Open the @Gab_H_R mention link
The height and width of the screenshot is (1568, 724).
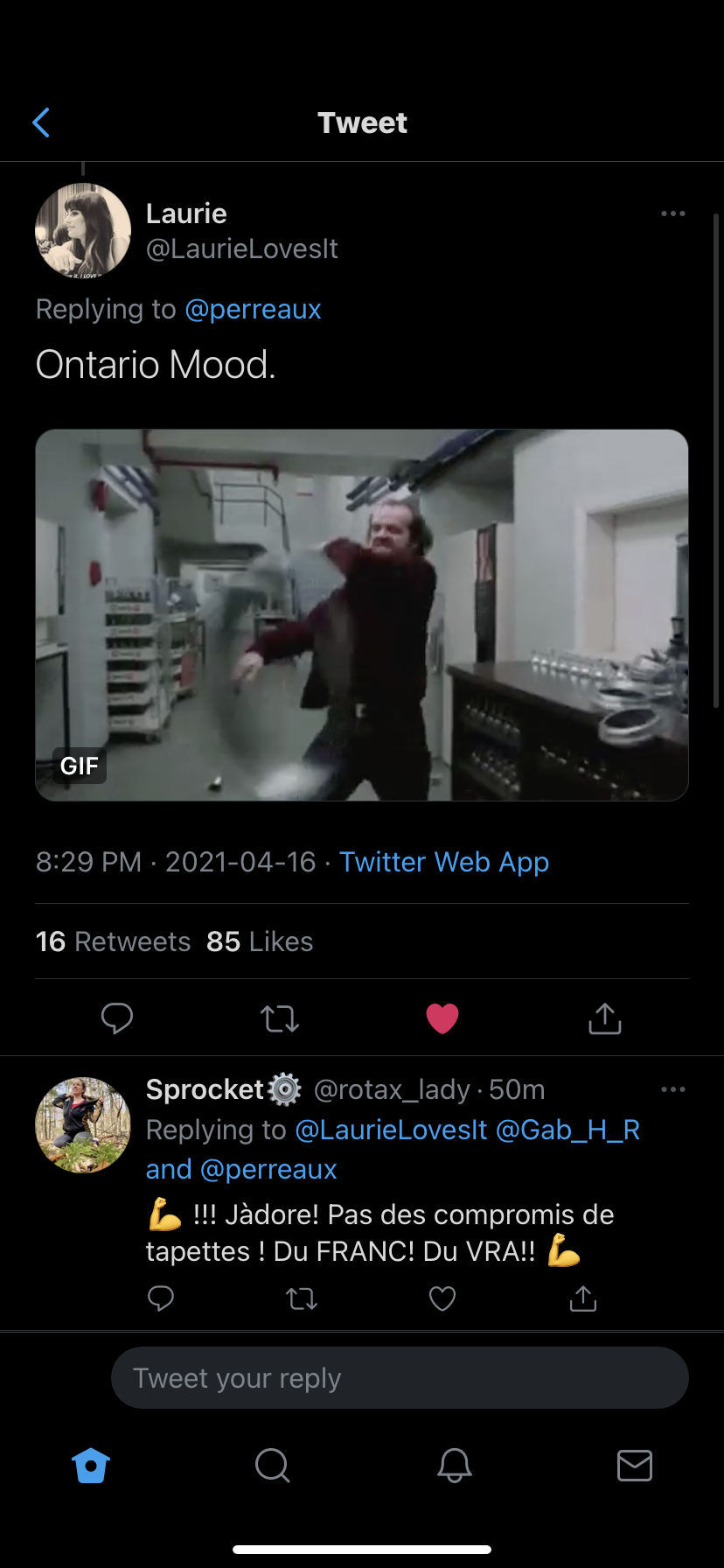568,1130
